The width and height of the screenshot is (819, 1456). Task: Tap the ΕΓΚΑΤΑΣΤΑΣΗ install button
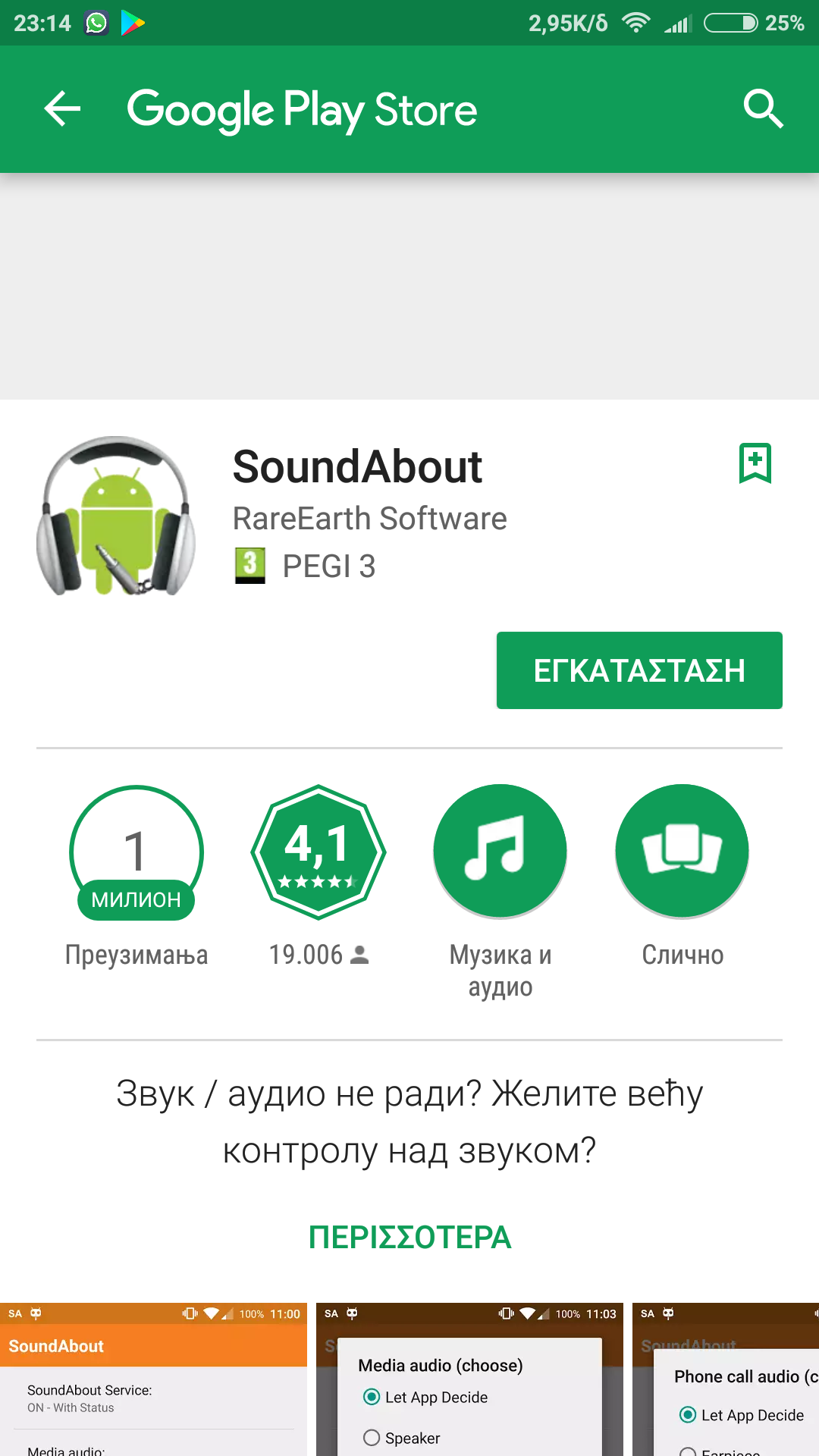[x=639, y=670]
